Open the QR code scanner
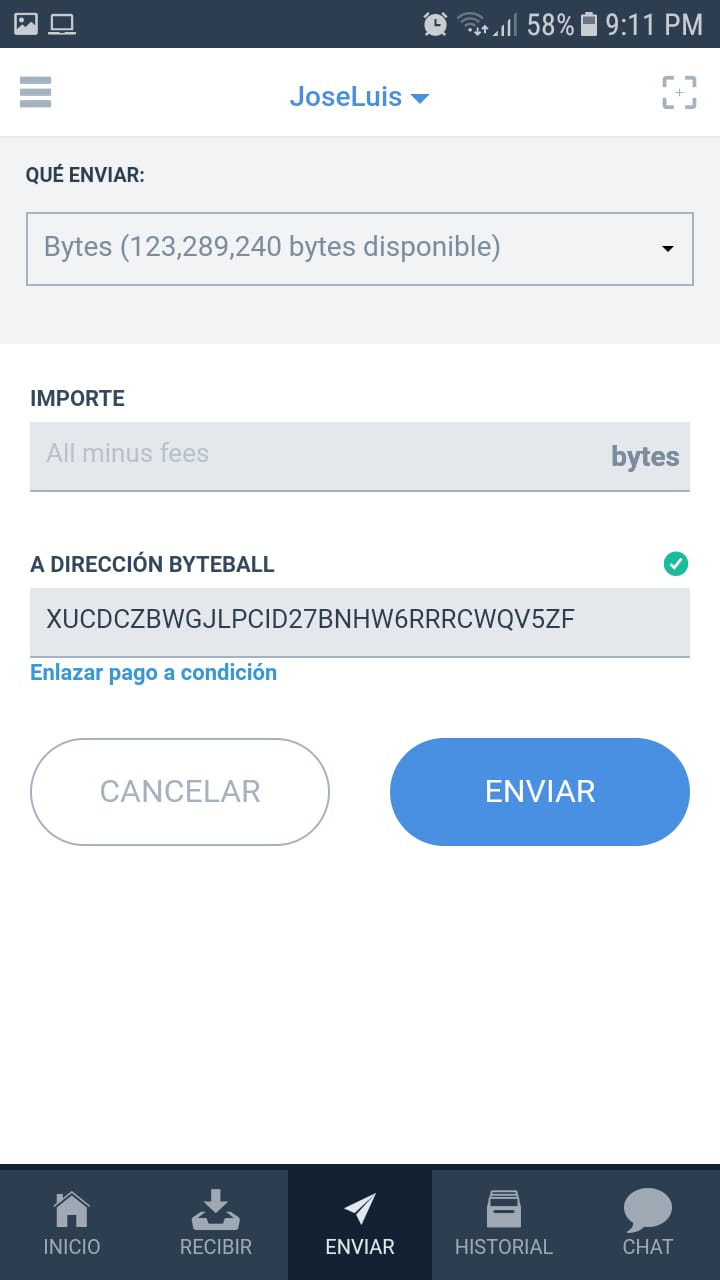The image size is (720, 1280). tap(679, 93)
